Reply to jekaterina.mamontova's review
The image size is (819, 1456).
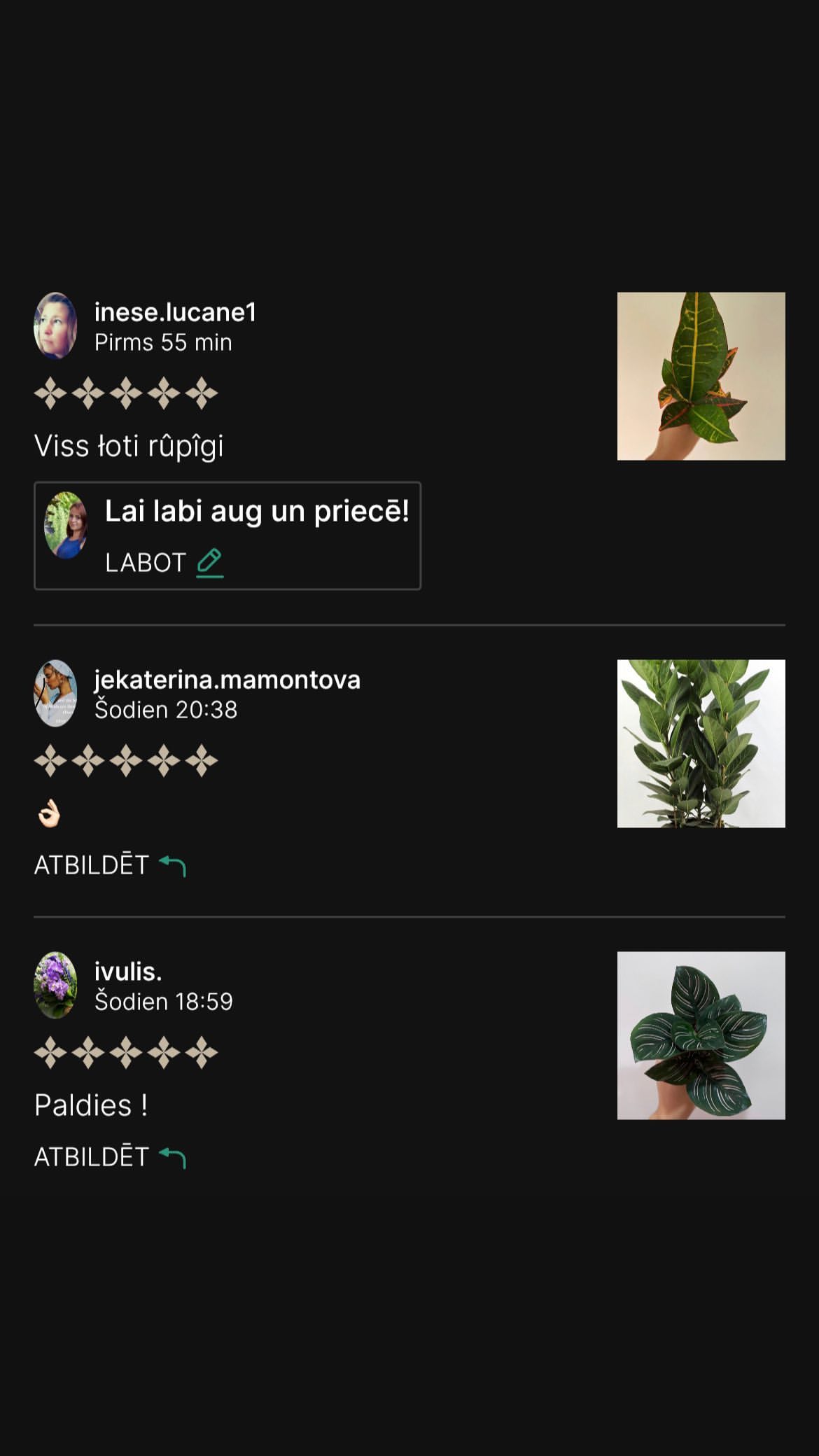click(x=109, y=865)
